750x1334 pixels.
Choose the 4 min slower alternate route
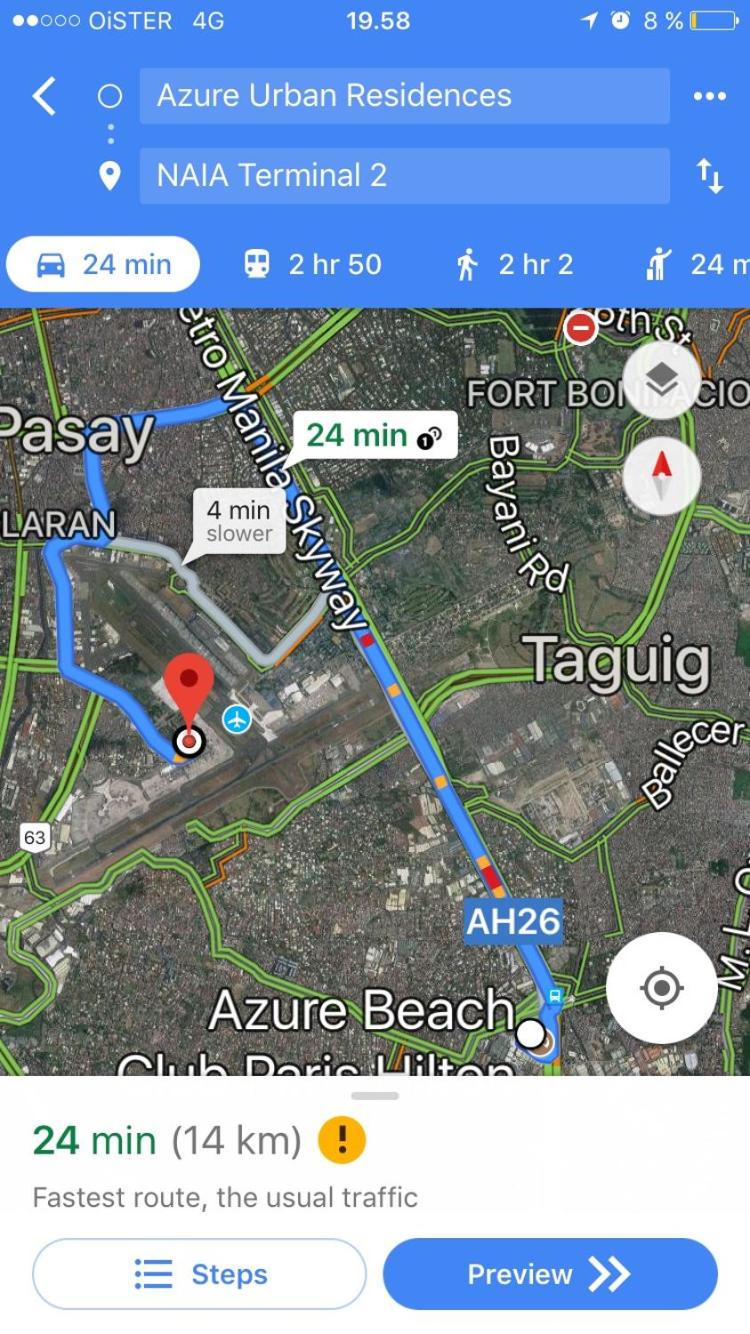click(239, 521)
